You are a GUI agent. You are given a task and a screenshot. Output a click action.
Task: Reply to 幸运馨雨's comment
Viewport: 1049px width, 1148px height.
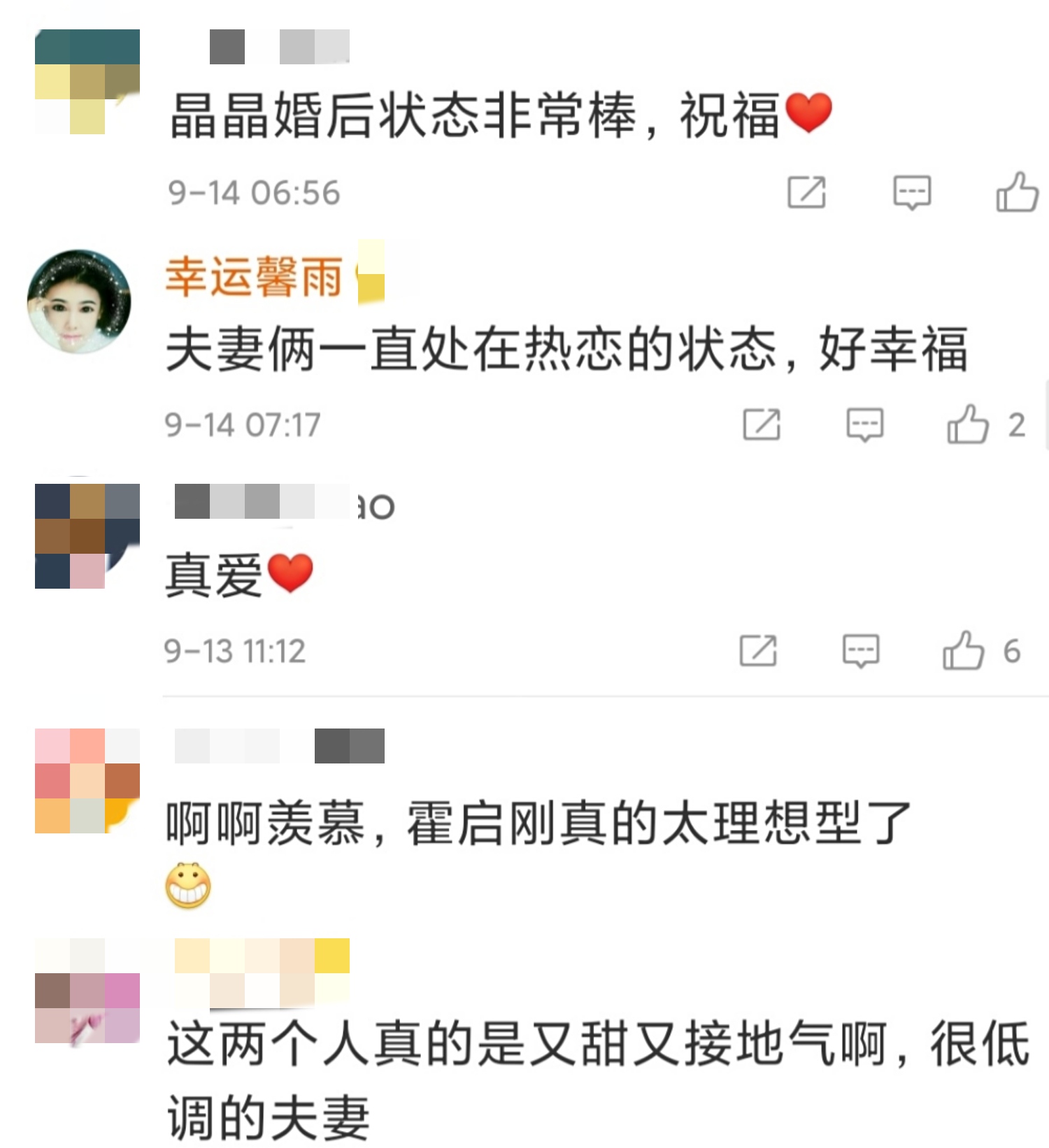[x=865, y=424]
